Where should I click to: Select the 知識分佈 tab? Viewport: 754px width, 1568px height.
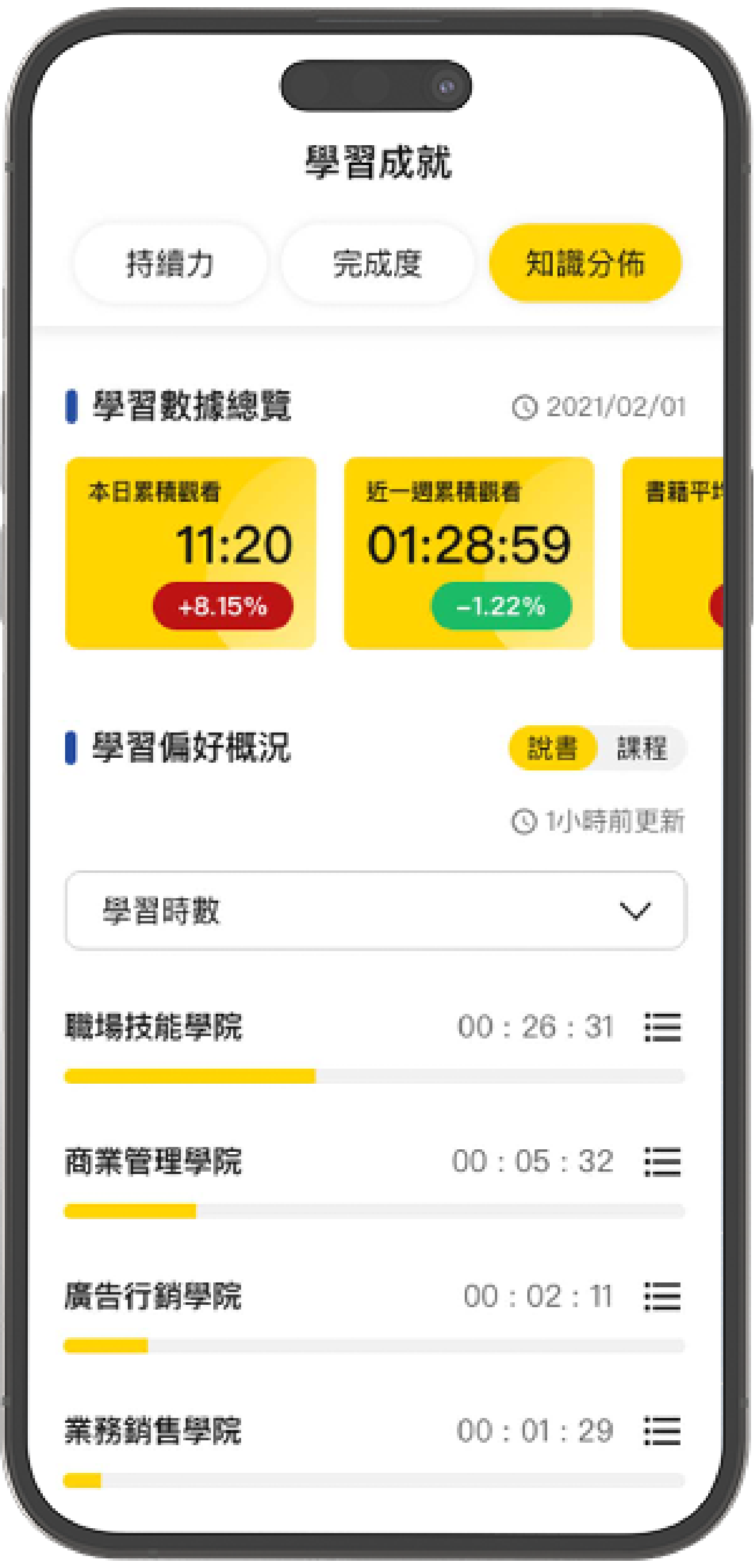(585, 264)
